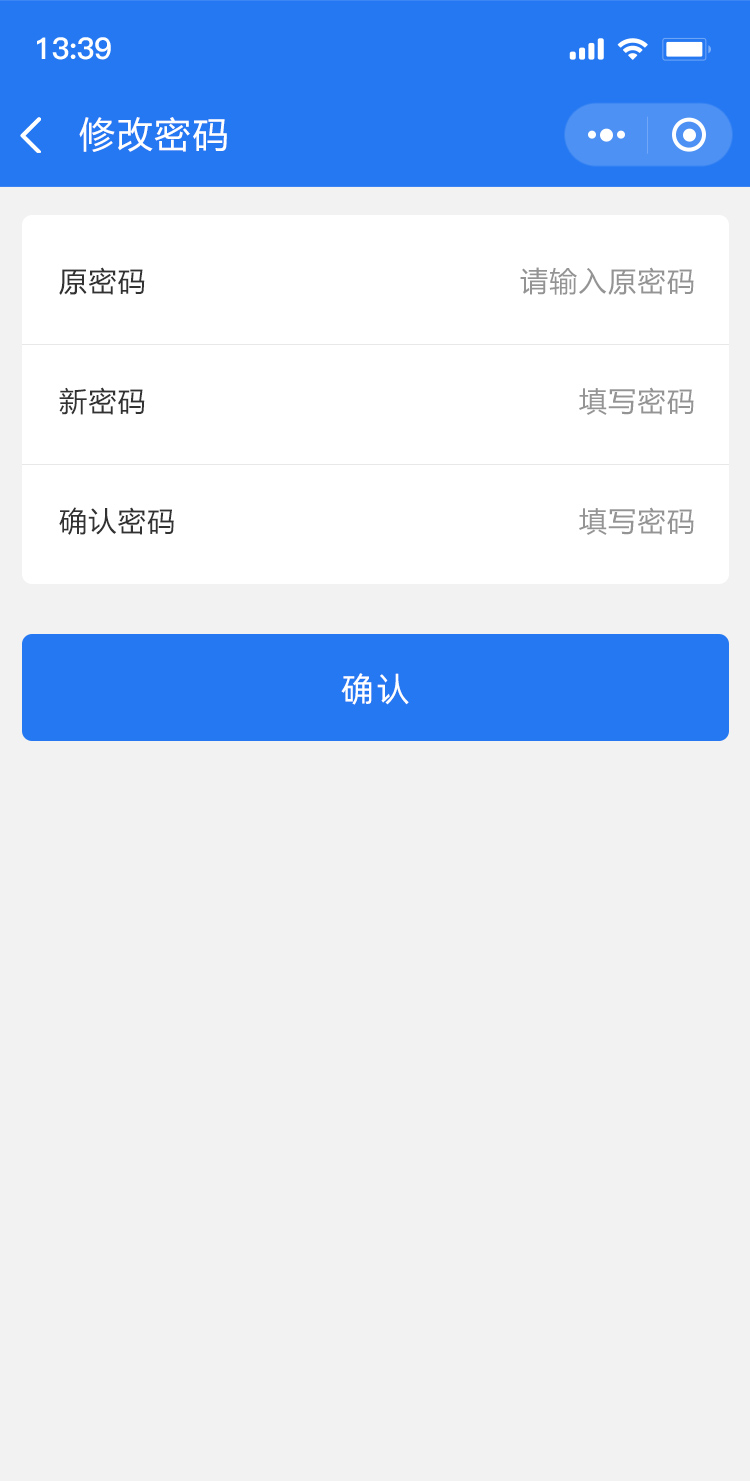Close the mini program via the circle icon
Viewport: 750px width, 1481px height.
[x=689, y=135]
